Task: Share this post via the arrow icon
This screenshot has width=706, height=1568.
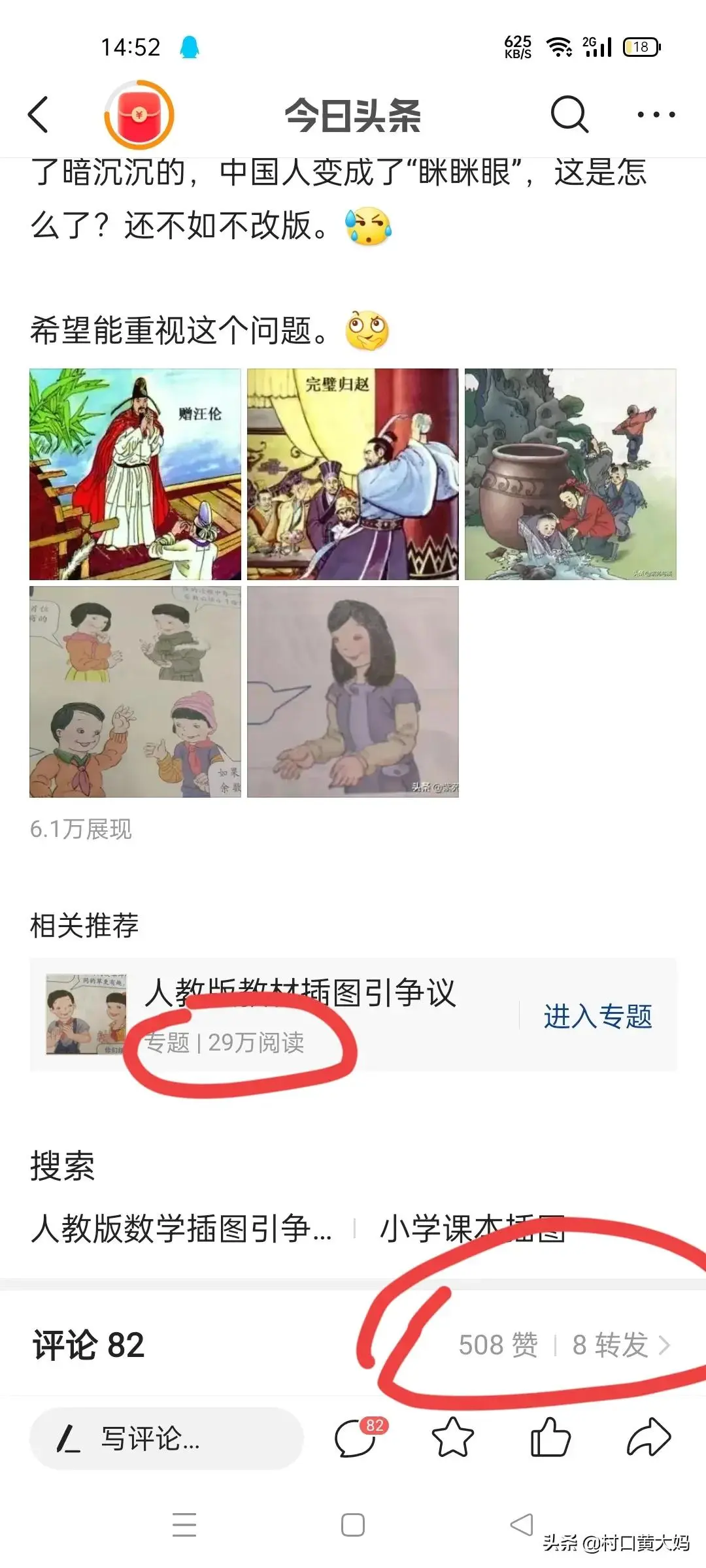Action: click(x=648, y=1438)
